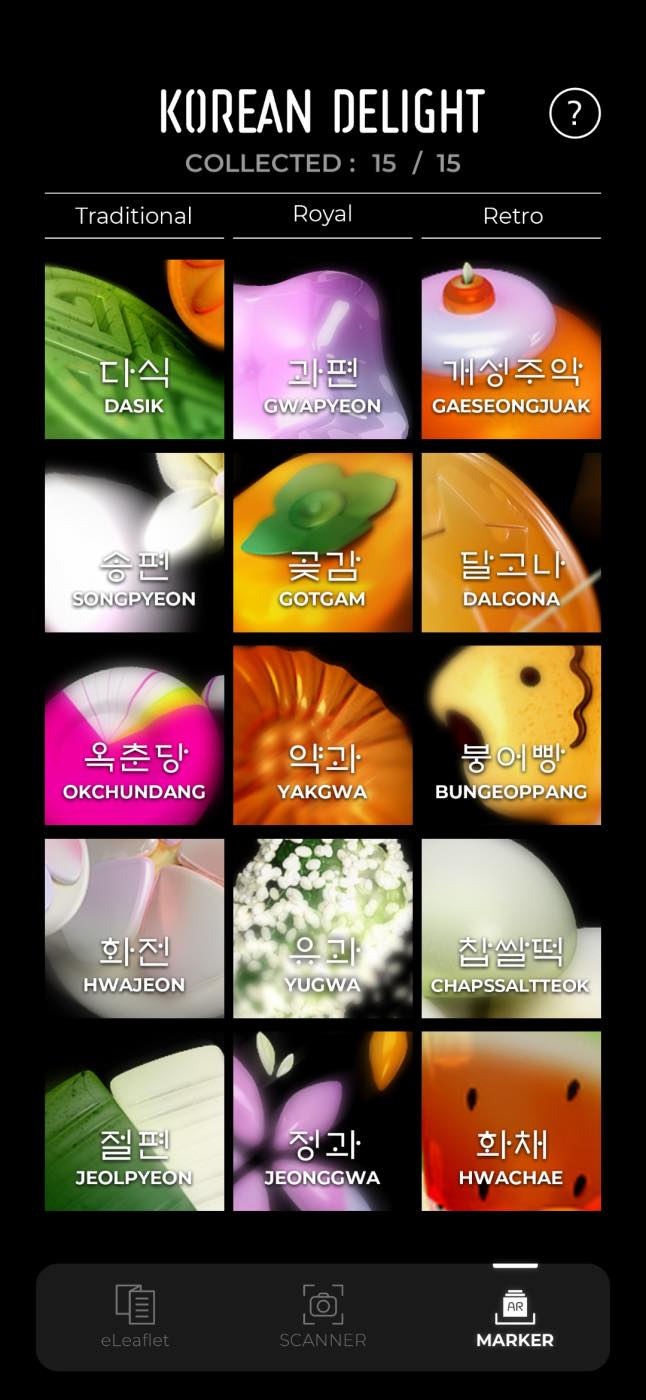Viewport: 646px width, 1400px height.
Task: View the Gwapyeon sweet
Action: pos(322,349)
